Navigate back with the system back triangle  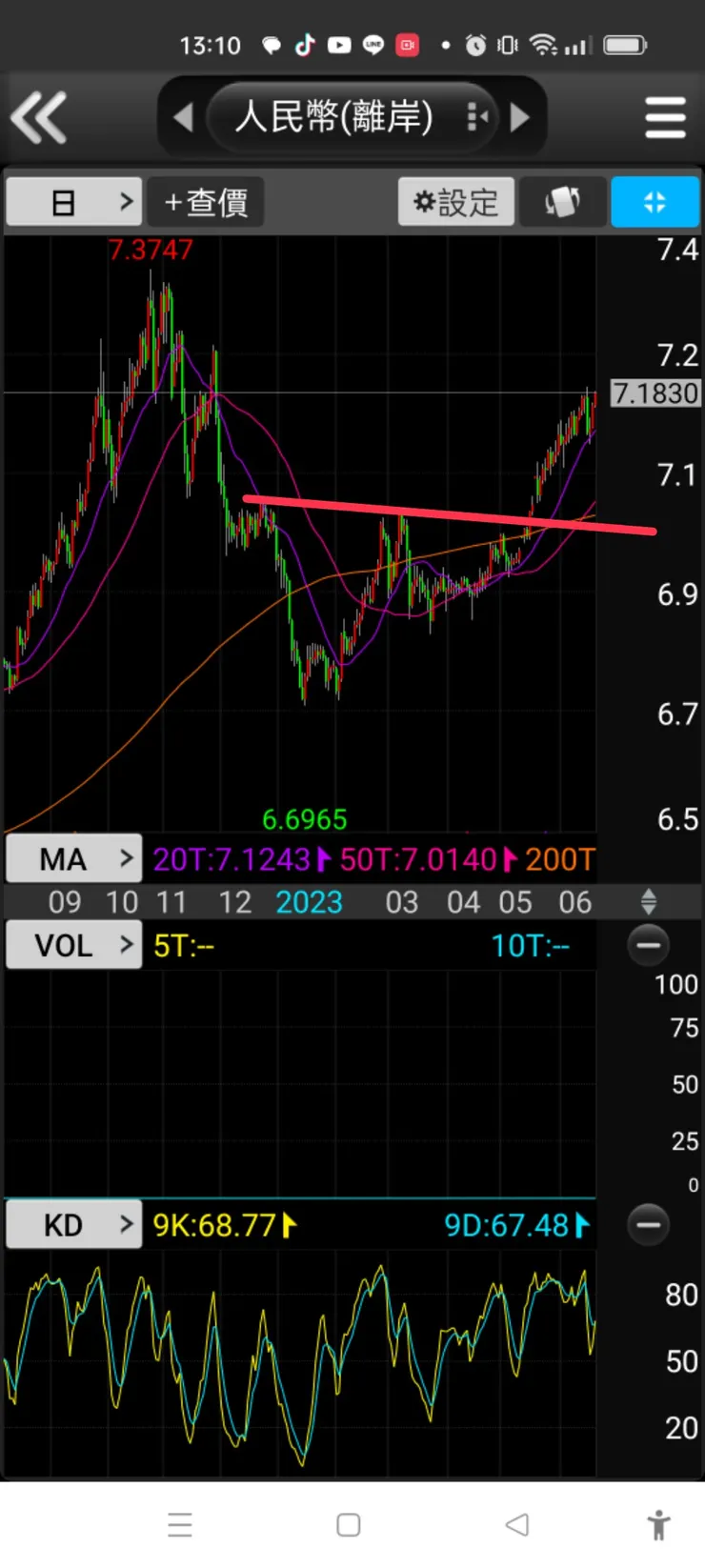pyautogui.click(x=517, y=1525)
